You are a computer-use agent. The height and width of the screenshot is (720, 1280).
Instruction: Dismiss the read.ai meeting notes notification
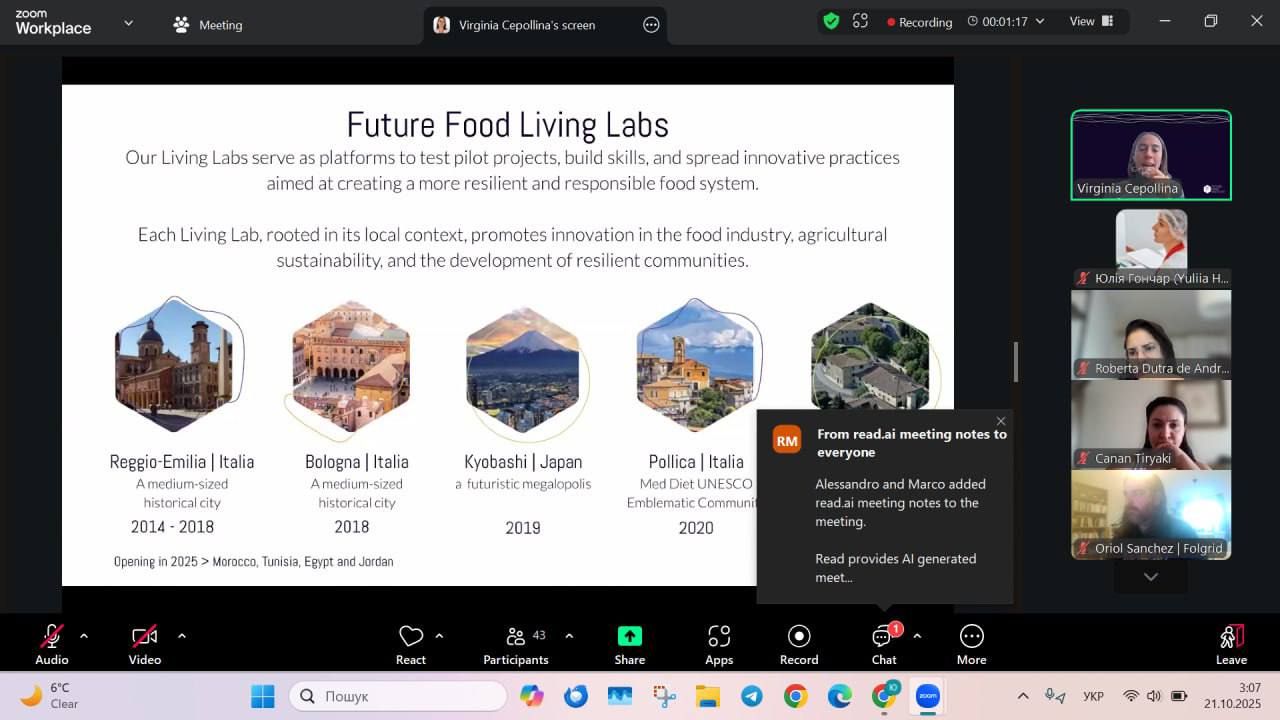pos(1001,421)
